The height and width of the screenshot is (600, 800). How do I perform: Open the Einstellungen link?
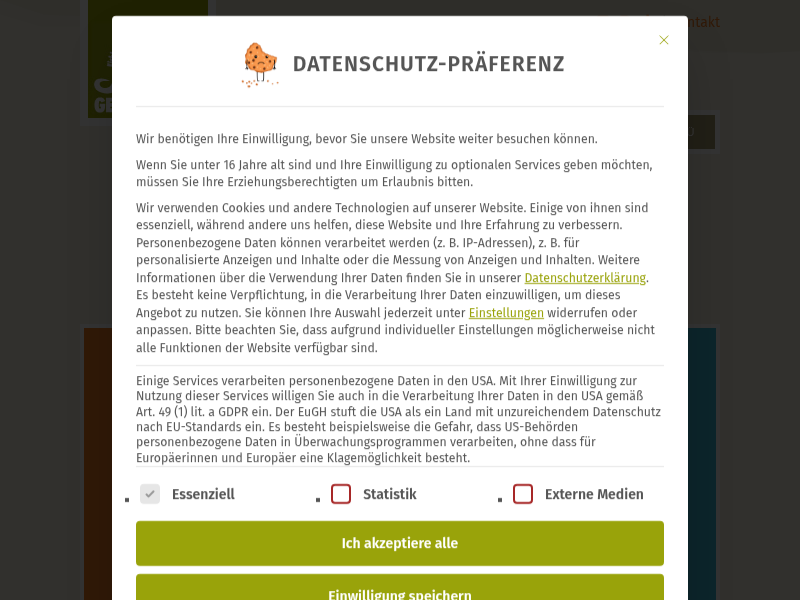click(x=506, y=313)
